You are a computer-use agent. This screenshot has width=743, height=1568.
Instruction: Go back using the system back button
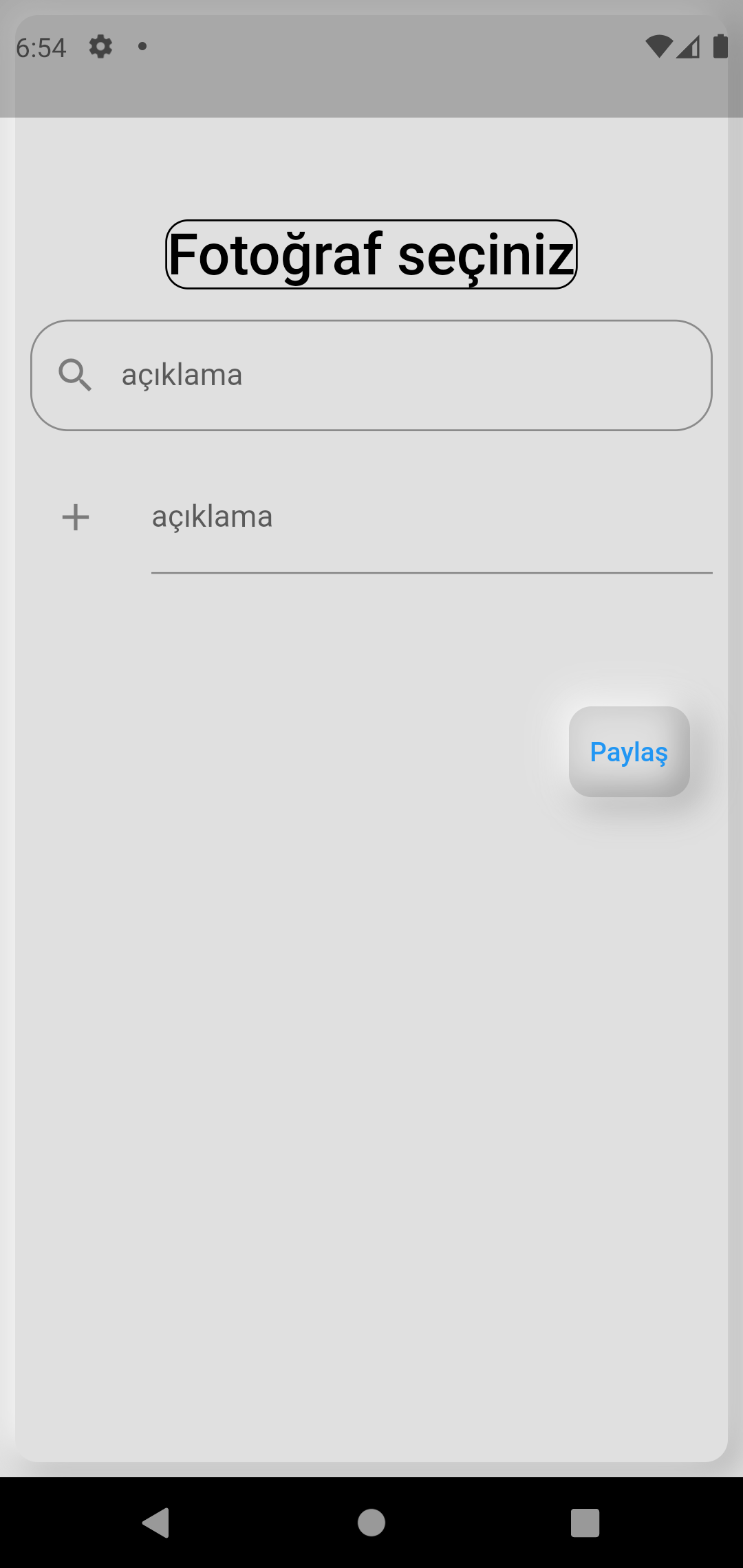(157, 1522)
